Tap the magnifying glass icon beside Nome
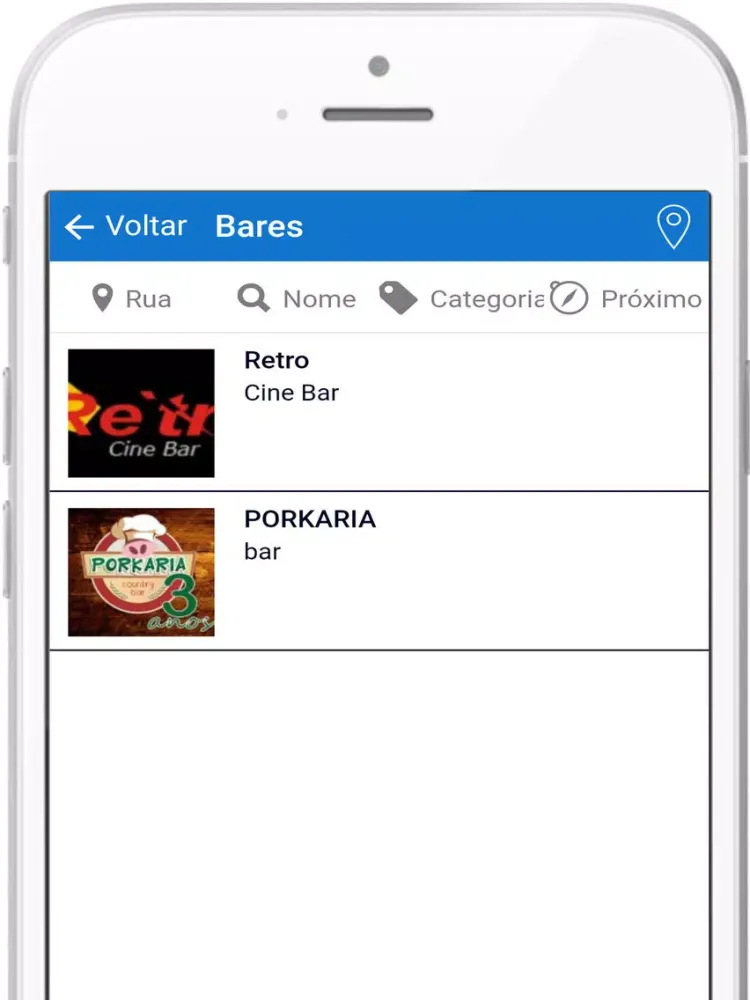The height and width of the screenshot is (1000, 750). pyautogui.click(x=252, y=297)
